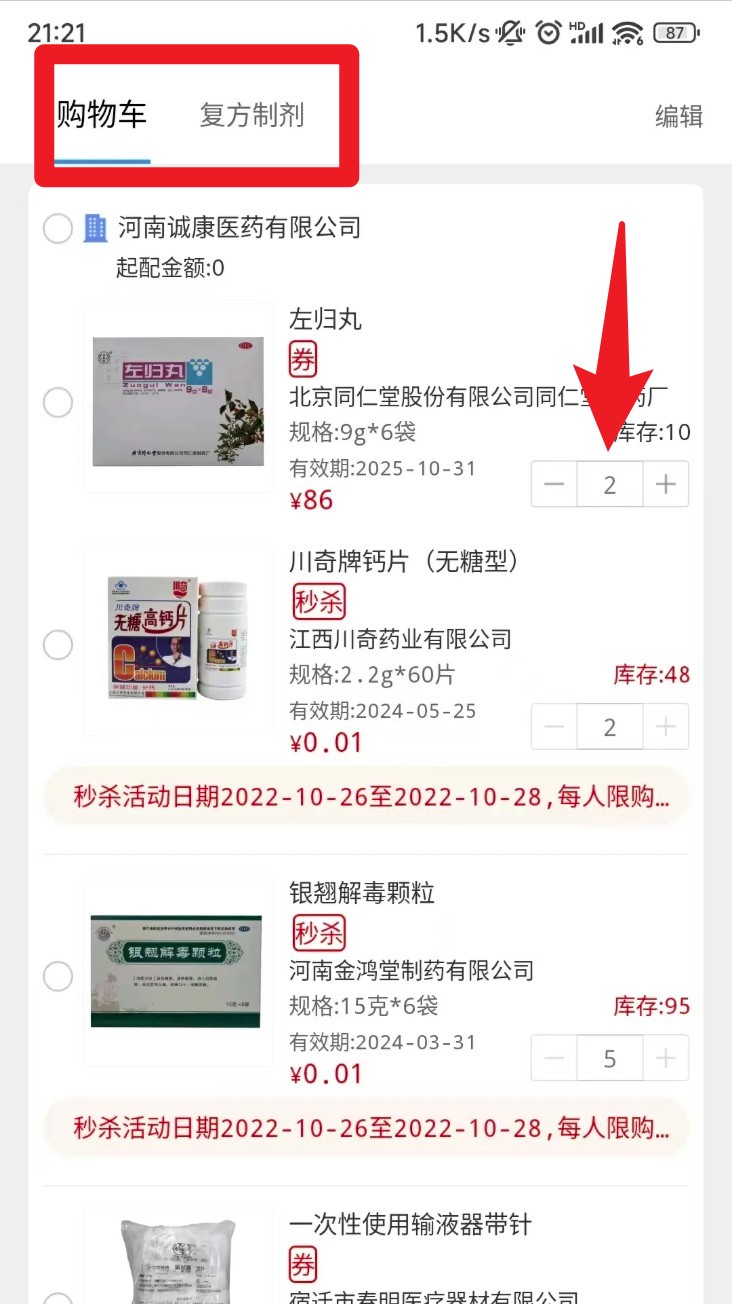The image size is (732, 1304).
Task: Edit the quantity field for 银翘解毒颗粒
Action: [x=610, y=1058]
